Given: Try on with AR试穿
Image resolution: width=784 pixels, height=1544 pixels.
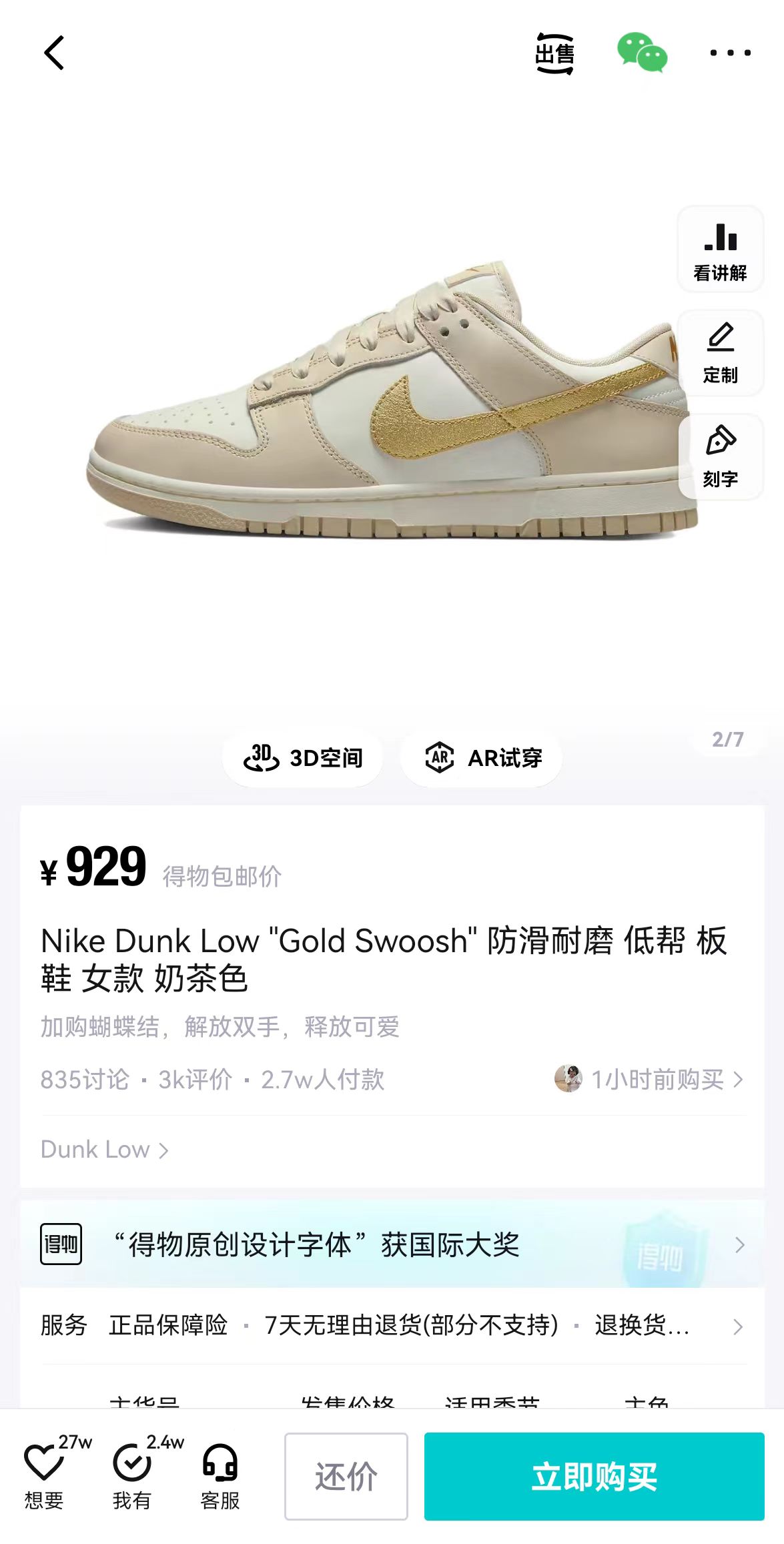Looking at the screenshot, I should point(481,758).
